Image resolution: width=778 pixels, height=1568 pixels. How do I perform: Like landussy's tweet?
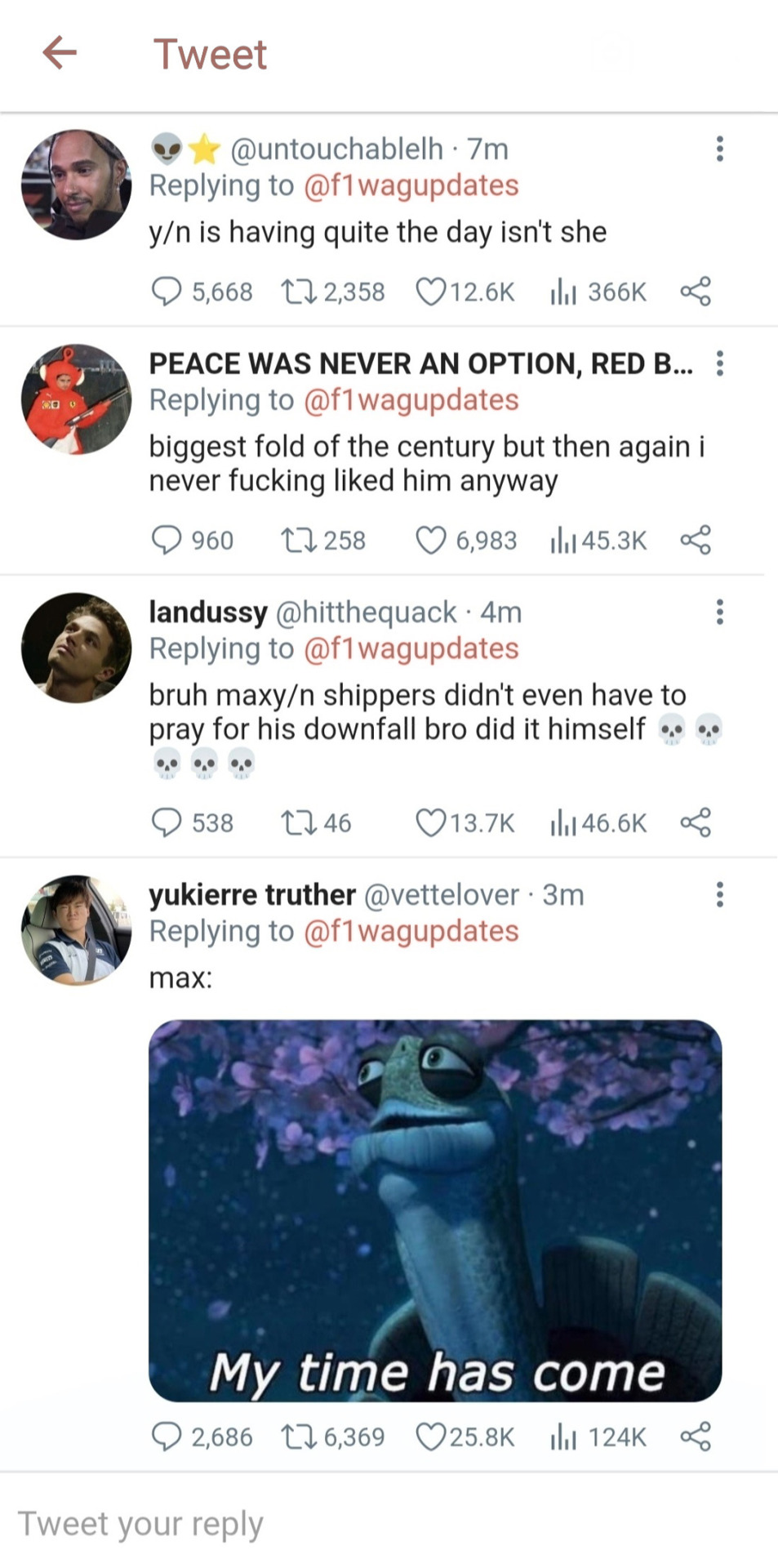pos(431,822)
